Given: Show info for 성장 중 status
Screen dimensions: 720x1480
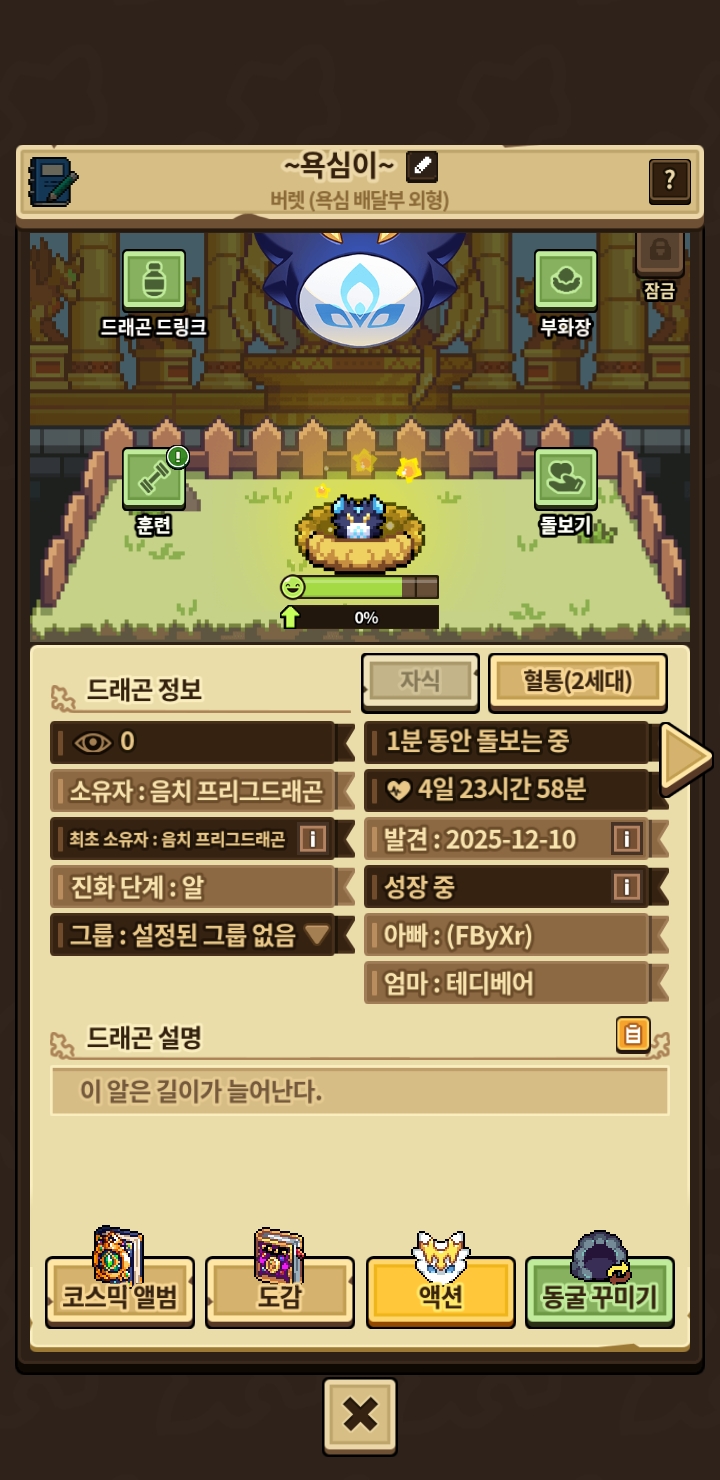Looking at the screenshot, I should (627, 886).
